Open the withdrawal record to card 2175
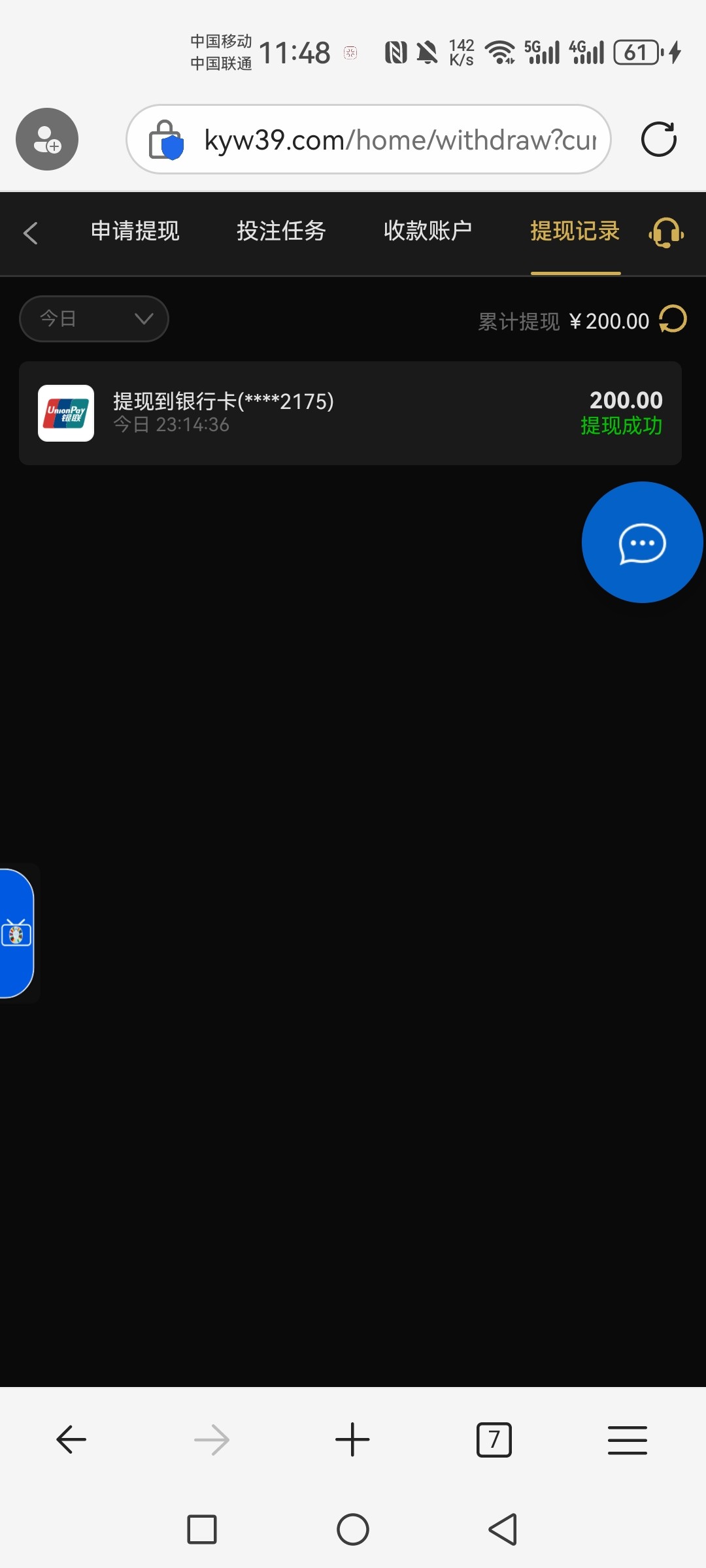 coord(350,413)
